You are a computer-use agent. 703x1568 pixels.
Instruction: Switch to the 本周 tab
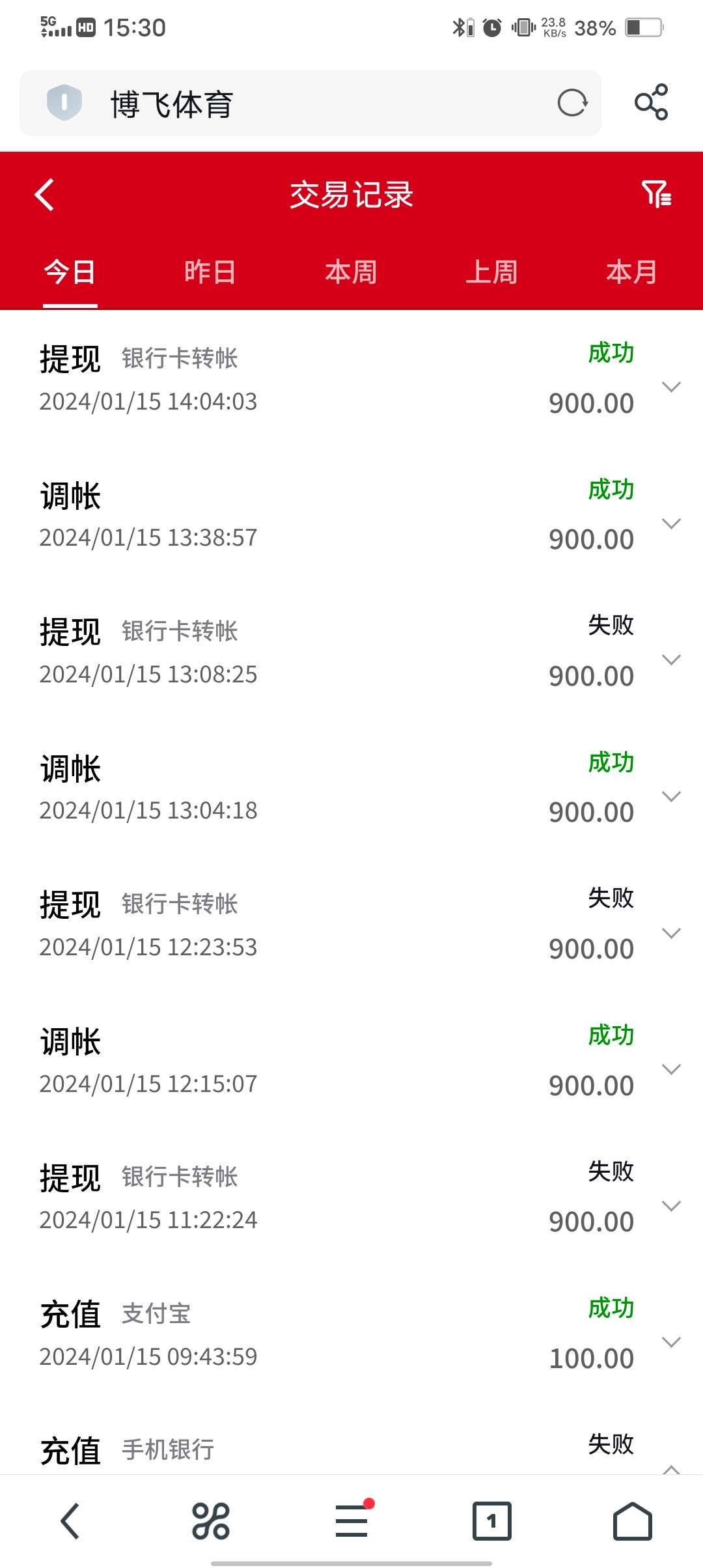tap(351, 272)
